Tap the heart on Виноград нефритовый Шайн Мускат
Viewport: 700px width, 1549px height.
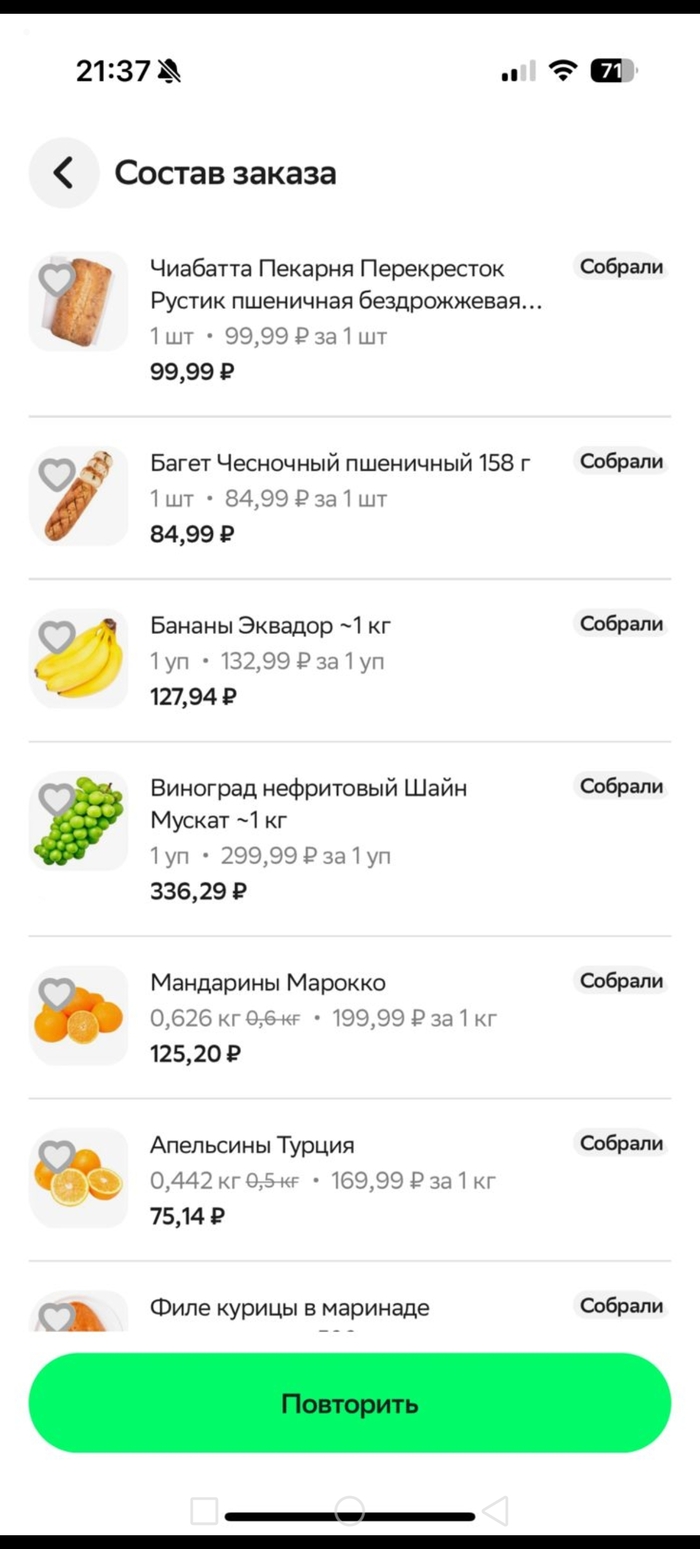coord(56,799)
